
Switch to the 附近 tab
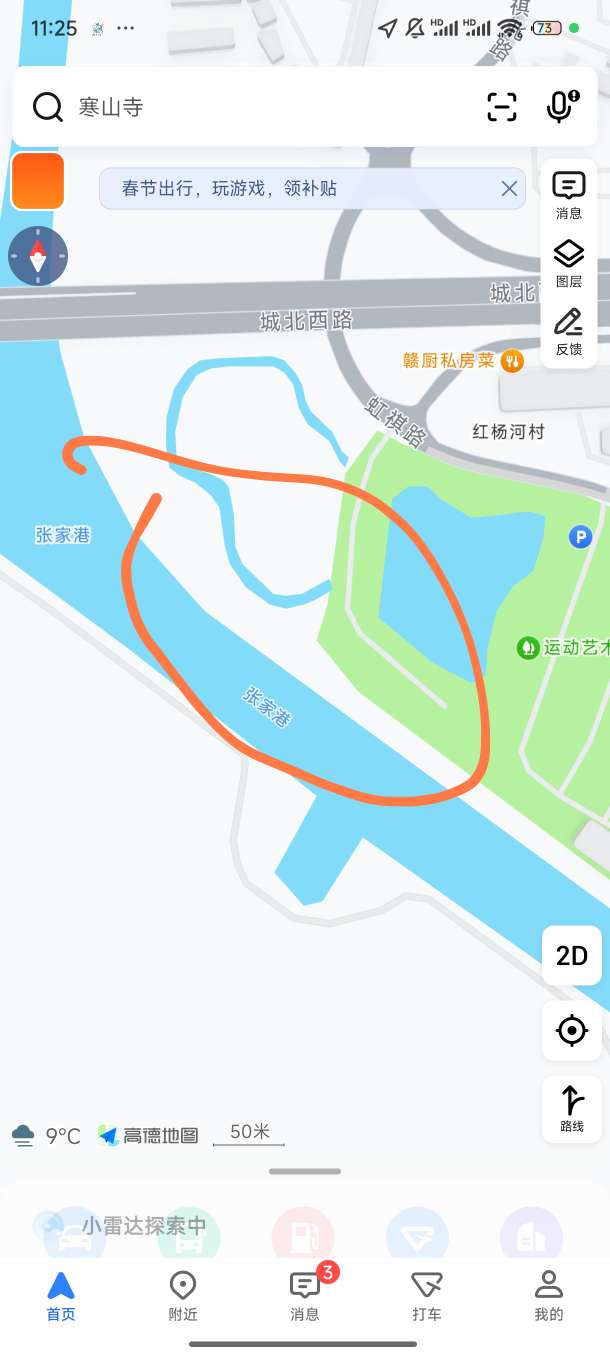click(183, 1296)
